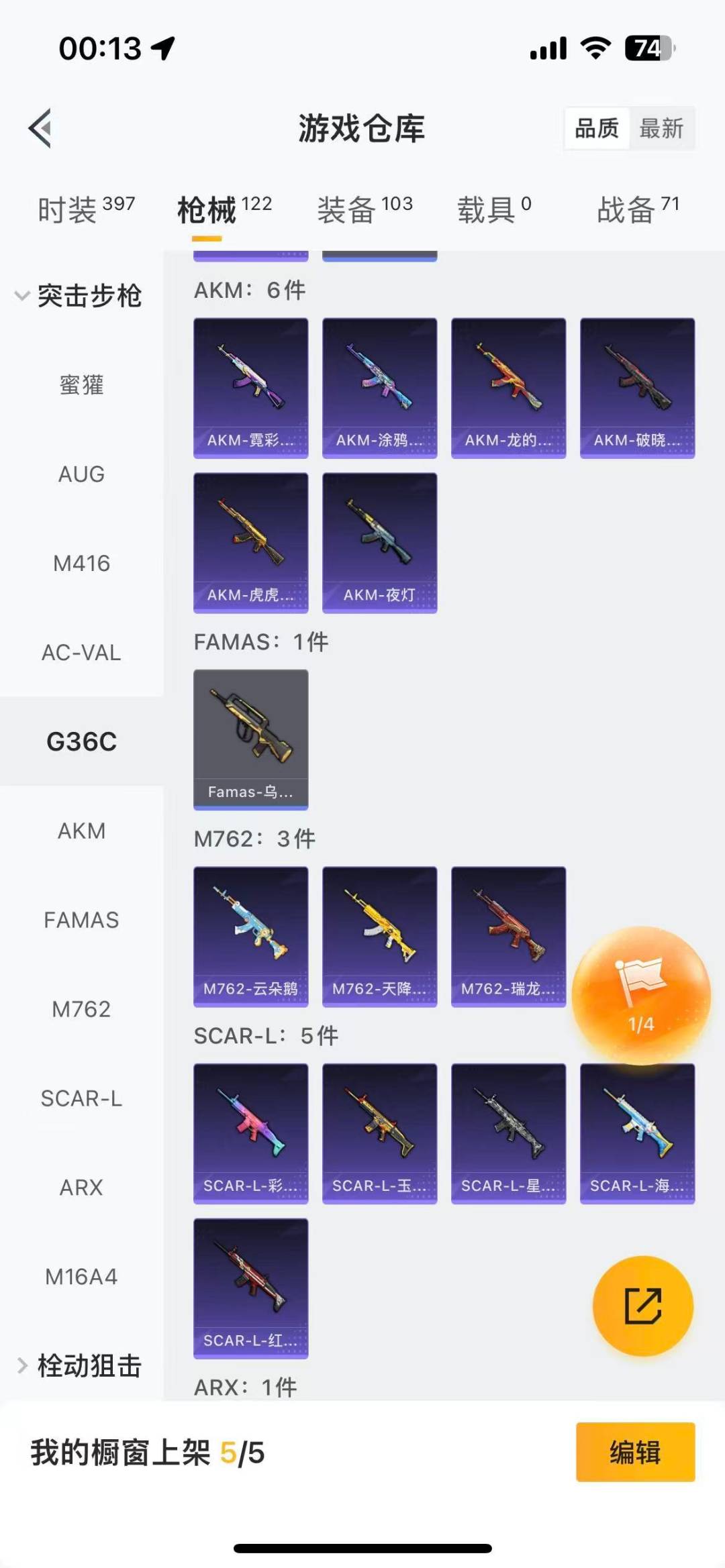Select AUG in the weapon list
The height and width of the screenshot is (1568, 725).
(x=81, y=474)
